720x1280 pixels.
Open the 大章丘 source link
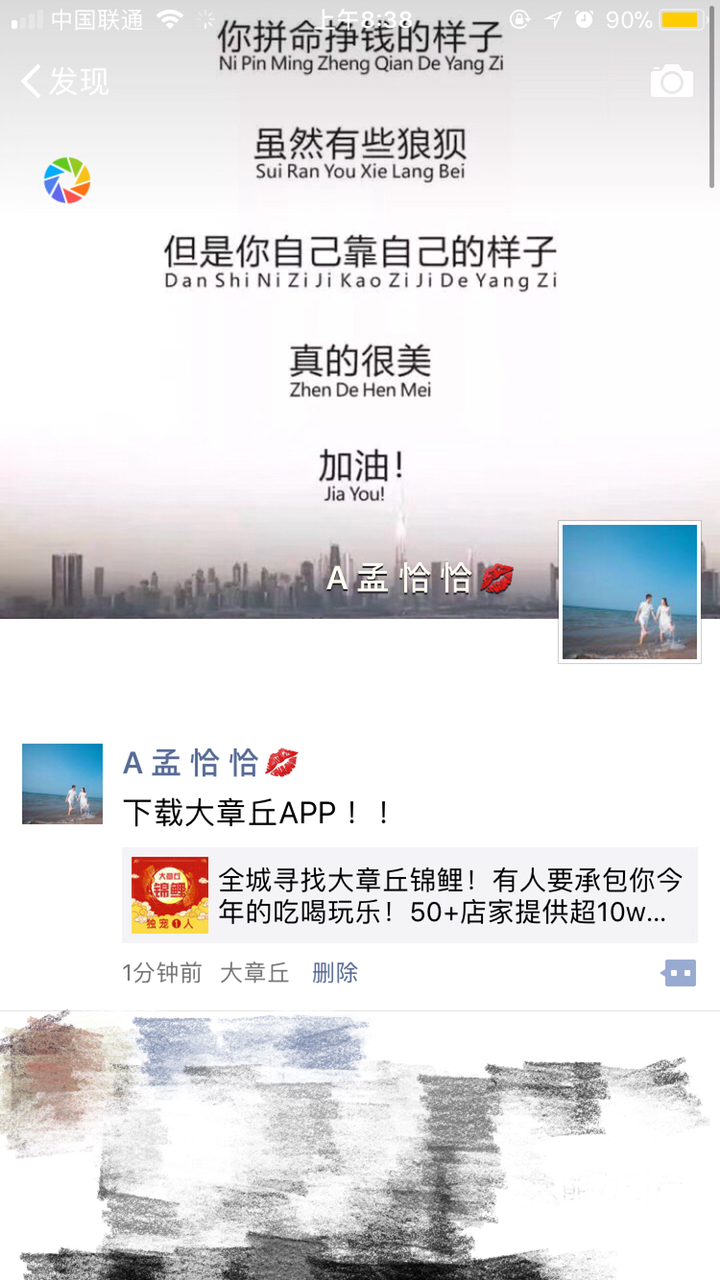[254, 973]
